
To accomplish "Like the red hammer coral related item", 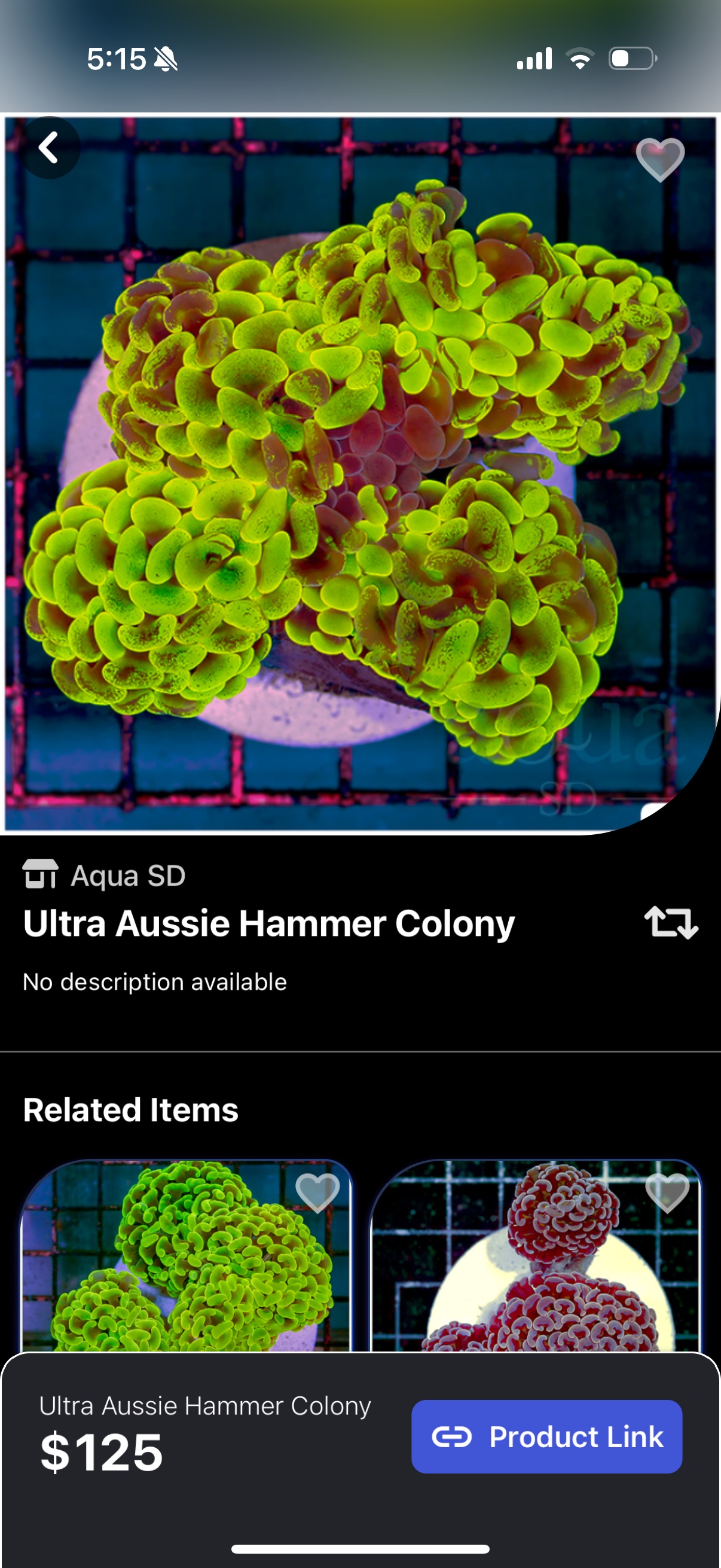I will tap(667, 1192).
